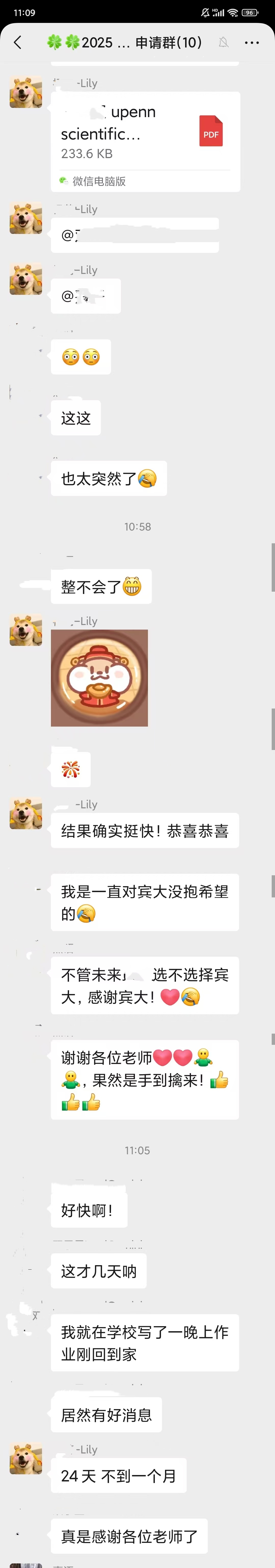Open the group chat overflow menu
Screen dimensions: 275x1568
coord(251,42)
